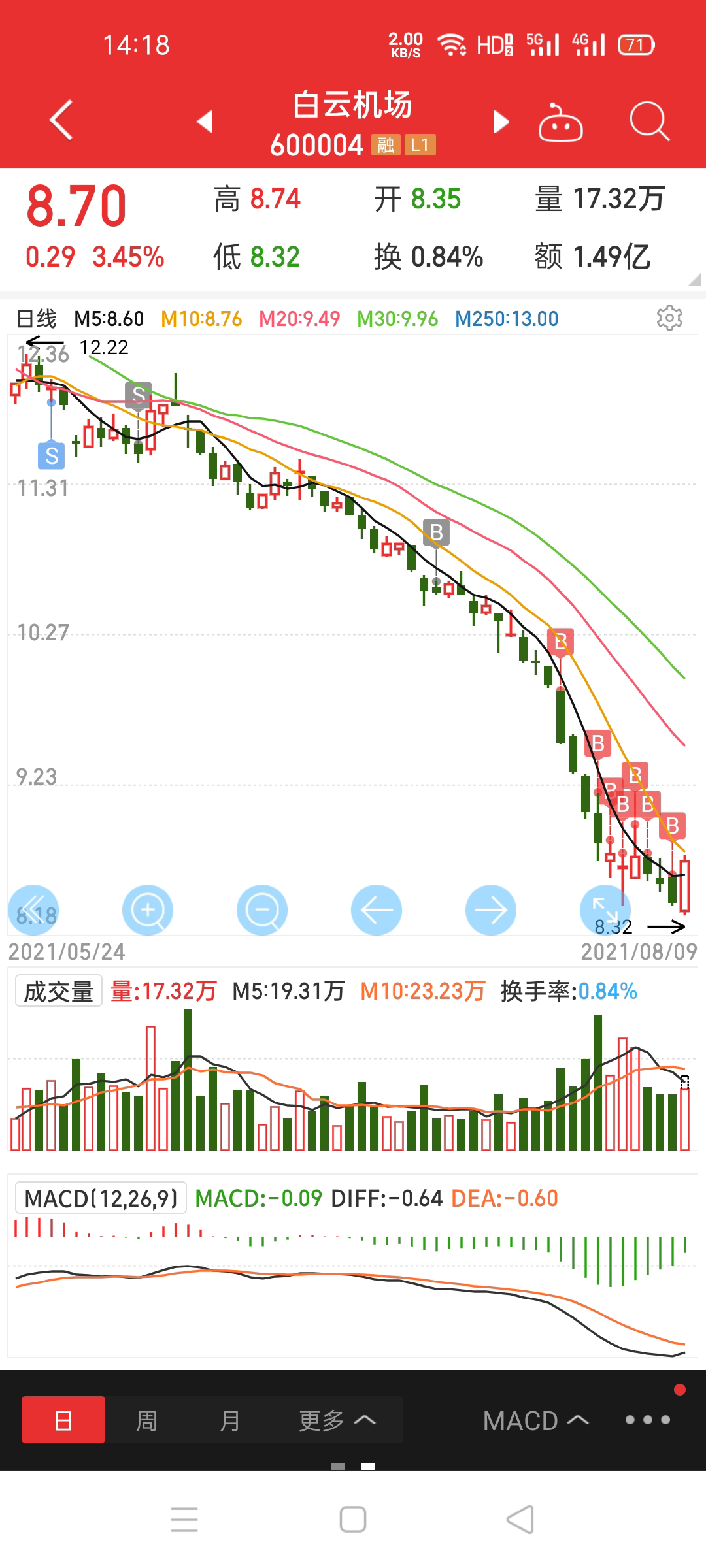
Task: Switch to the previous stock
Action: coord(205,121)
